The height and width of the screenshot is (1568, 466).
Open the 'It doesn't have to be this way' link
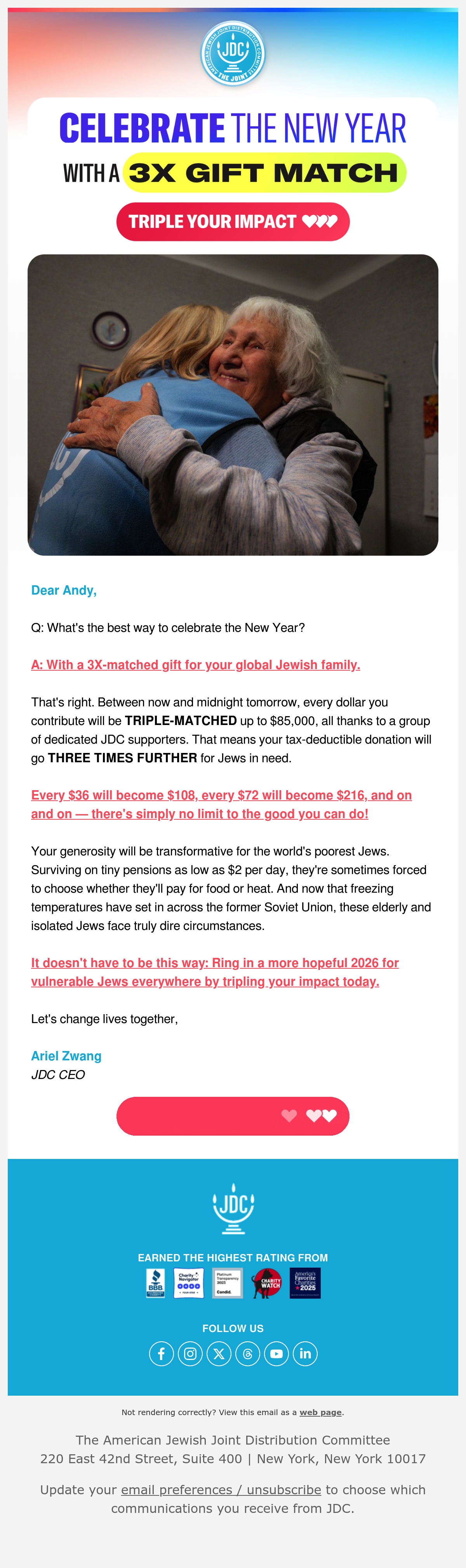point(215,972)
